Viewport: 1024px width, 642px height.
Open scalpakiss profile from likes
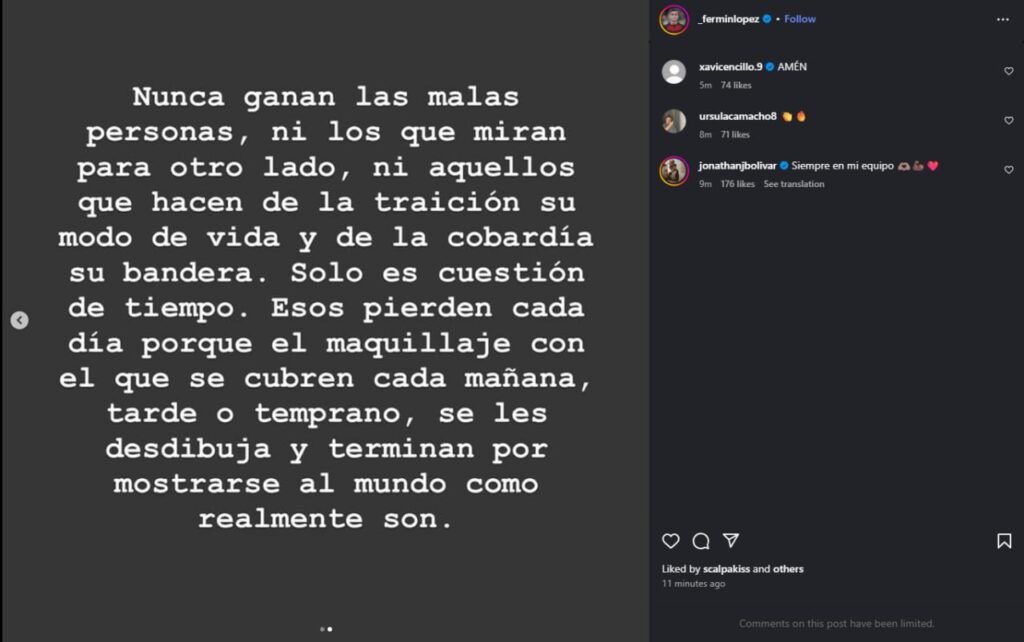pyautogui.click(x=726, y=569)
